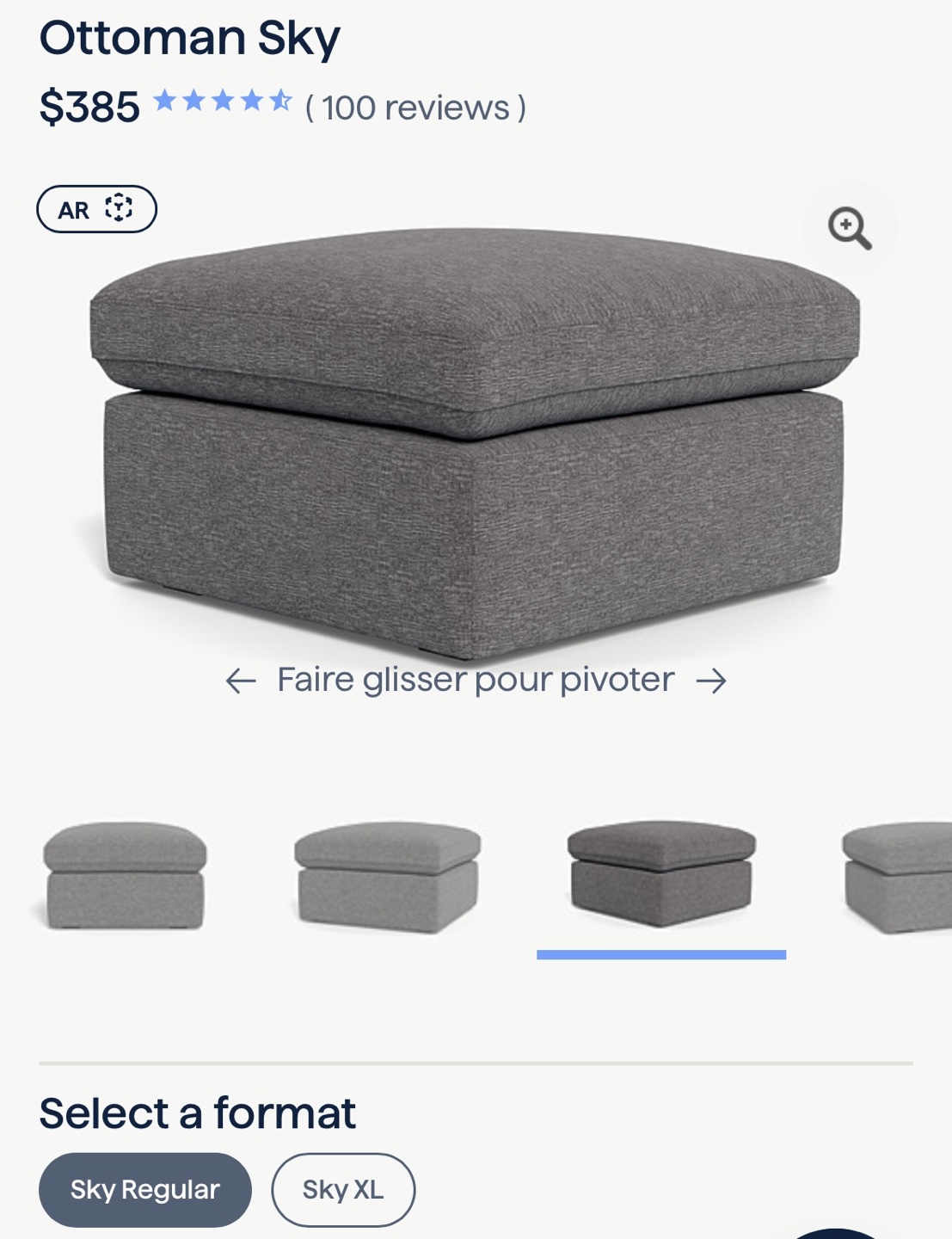This screenshot has width=952, height=1239.
Task: Select the dark gray ottoman thumbnail
Action: point(660,874)
